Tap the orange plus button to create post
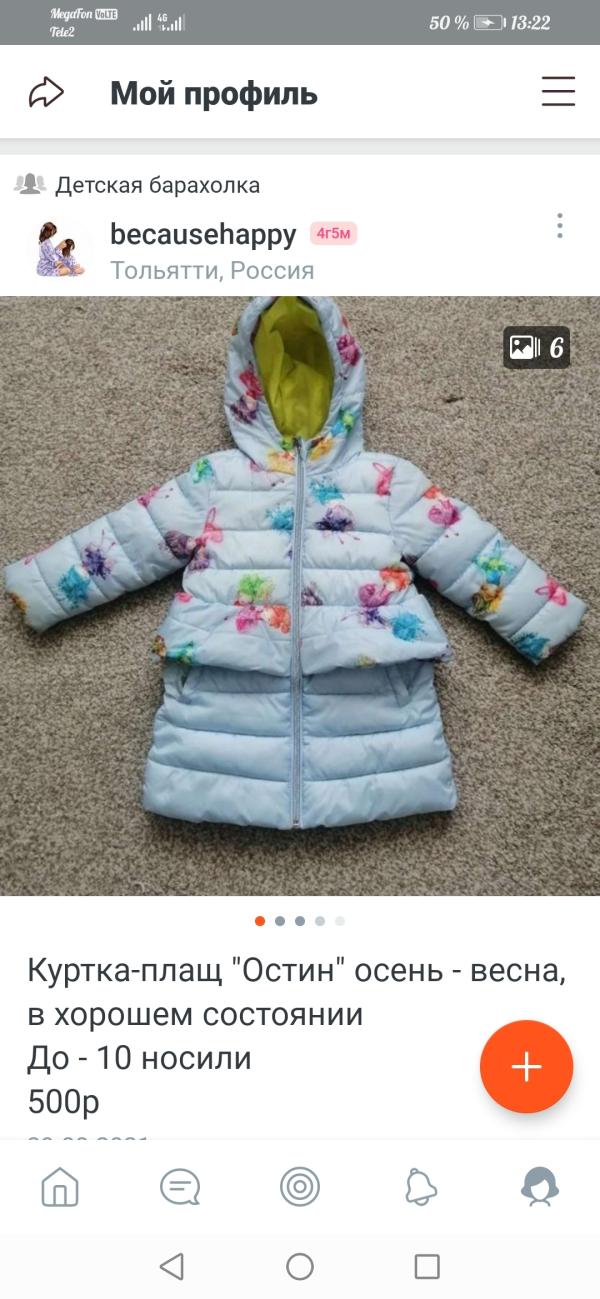 click(x=526, y=1067)
